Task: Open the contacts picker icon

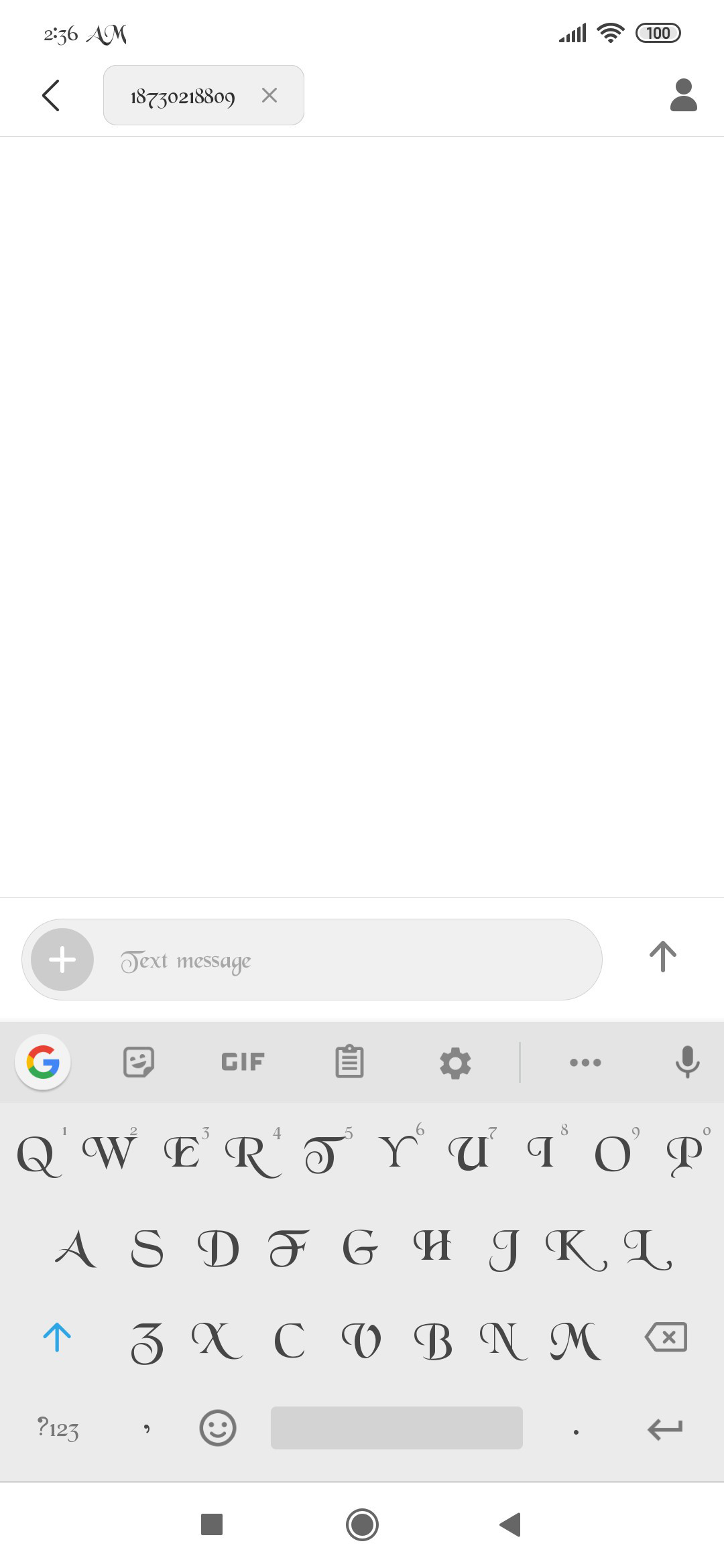Action: 684,95
